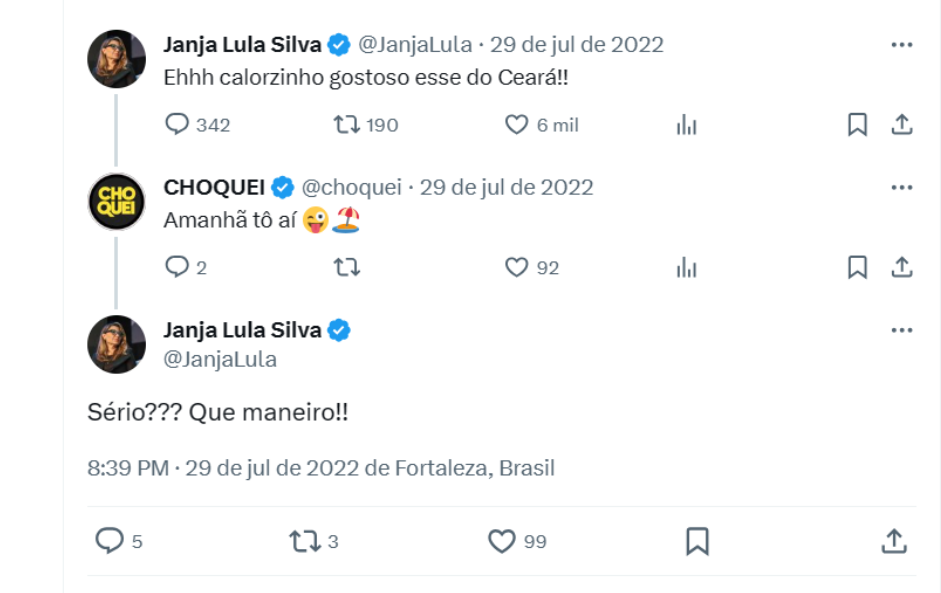Open more options on CHOQUEI's tweet
The image size is (941, 593).
click(901, 187)
